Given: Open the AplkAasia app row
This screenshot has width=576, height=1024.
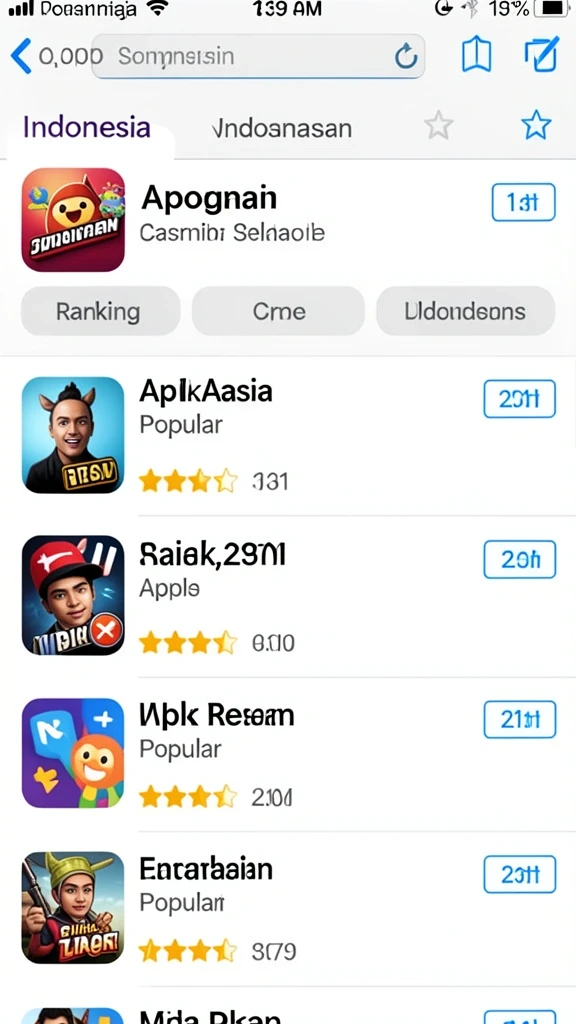Looking at the screenshot, I should click(x=288, y=436).
